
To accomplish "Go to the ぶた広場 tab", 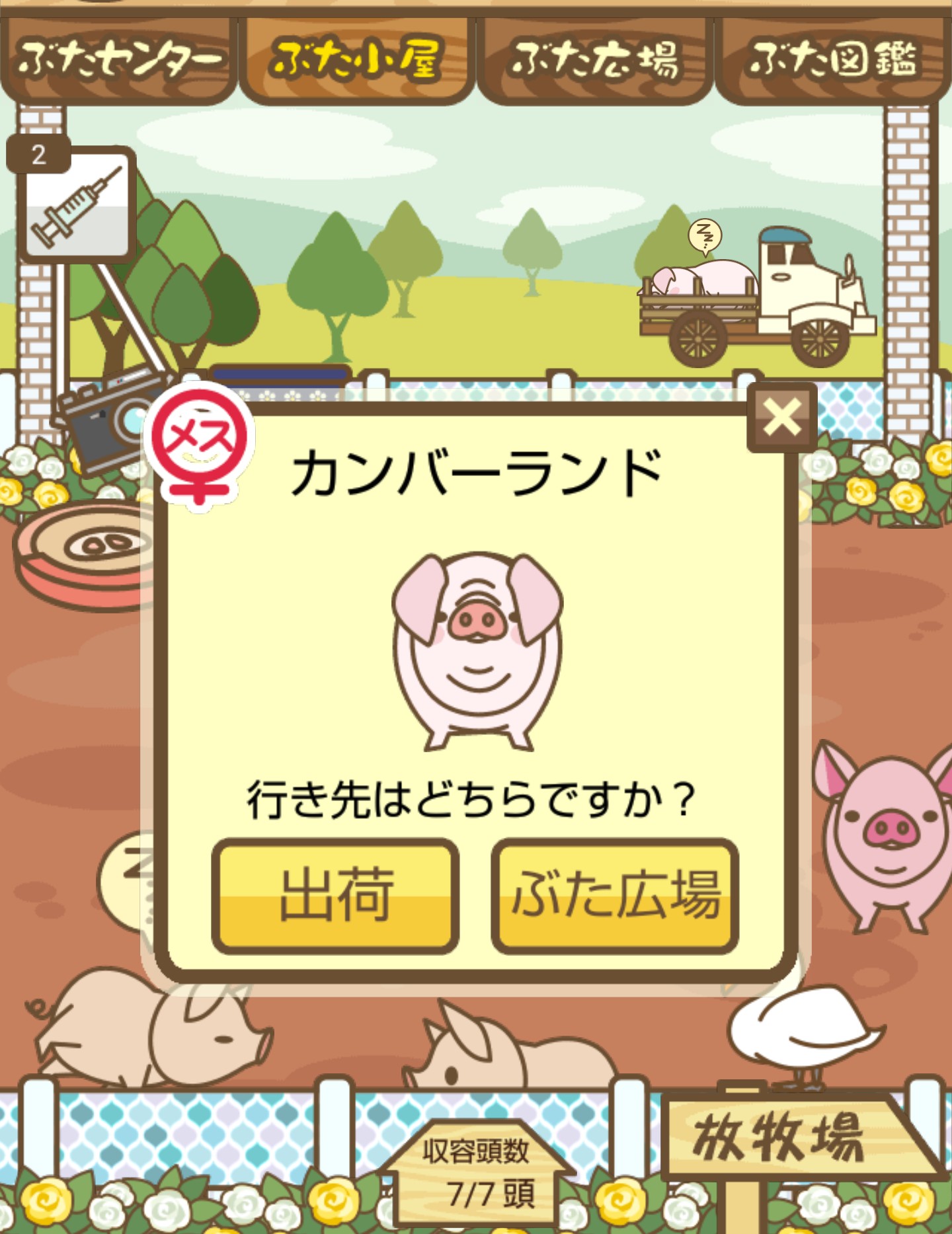I will pyautogui.click(x=595, y=61).
